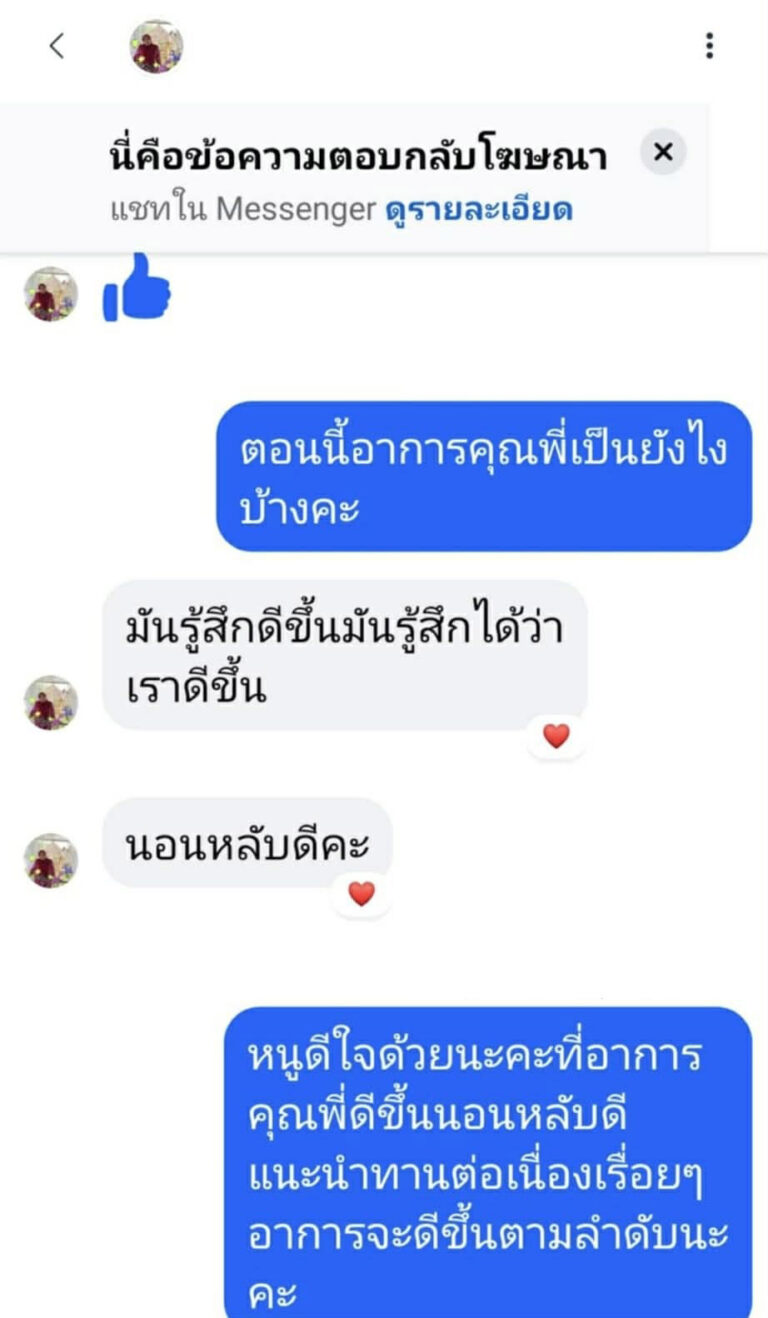View heart reaction on มันรู้สึกดีขึ้น message

556,736
